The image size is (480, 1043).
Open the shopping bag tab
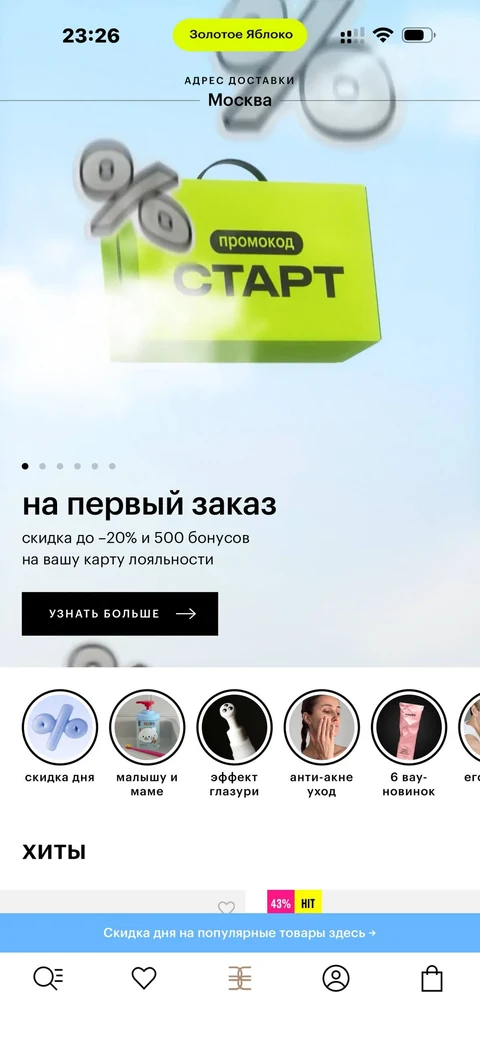click(432, 978)
